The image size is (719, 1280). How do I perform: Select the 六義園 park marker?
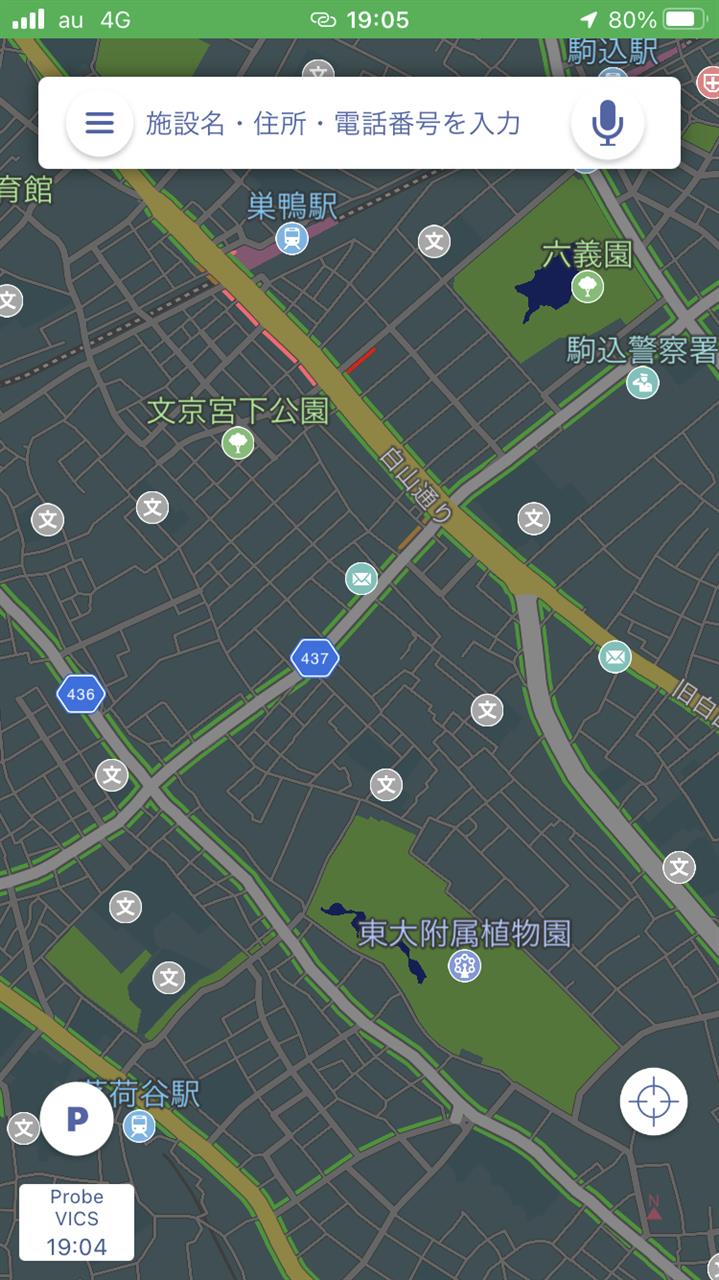click(588, 287)
